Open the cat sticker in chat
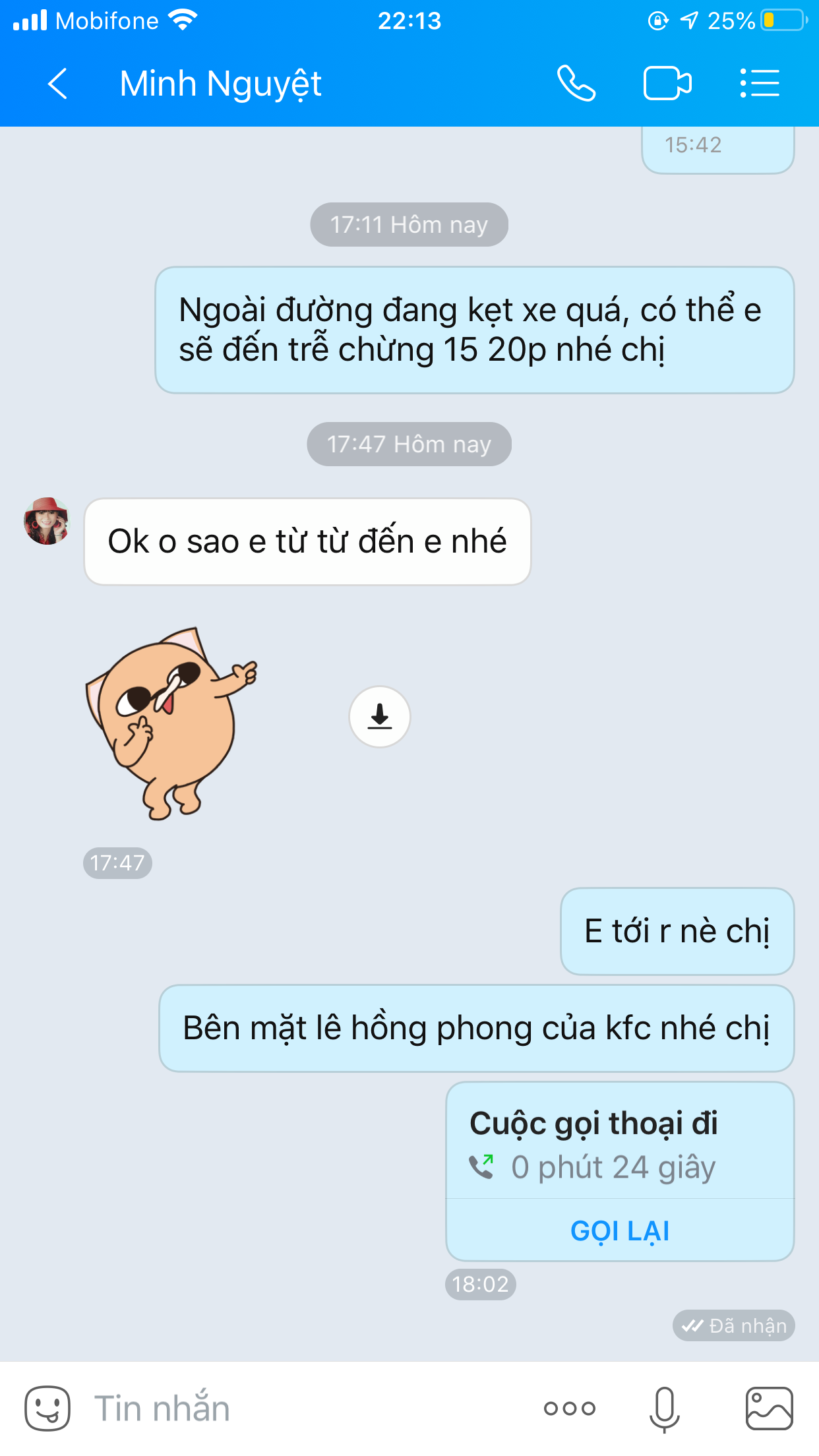This screenshot has height=1456, width=819. tap(171, 723)
